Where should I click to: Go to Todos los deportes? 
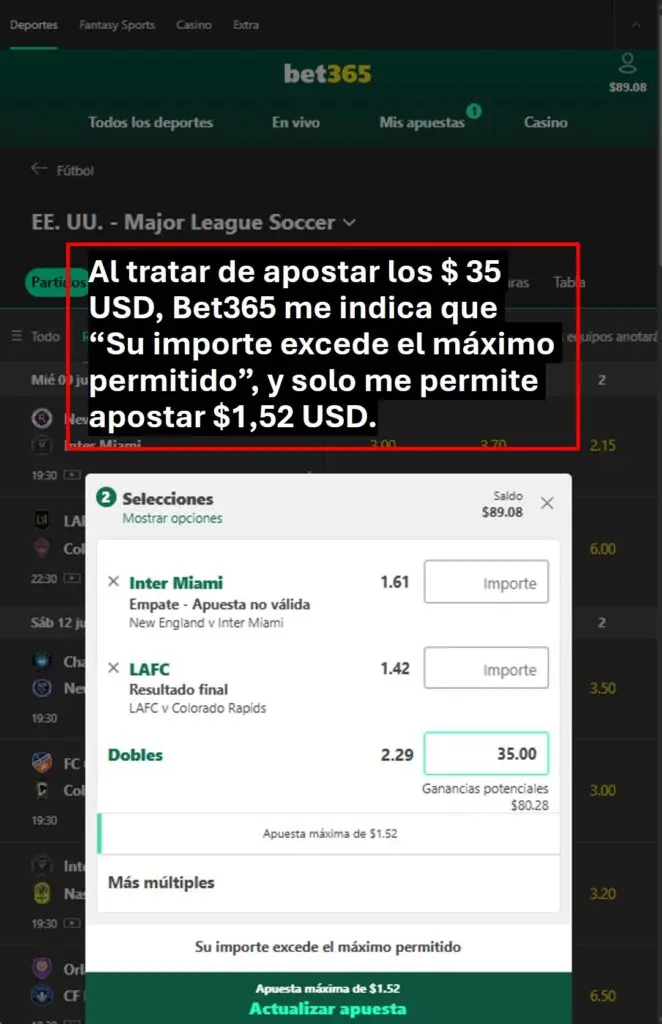pyautogui.click(x=151, y=122)
